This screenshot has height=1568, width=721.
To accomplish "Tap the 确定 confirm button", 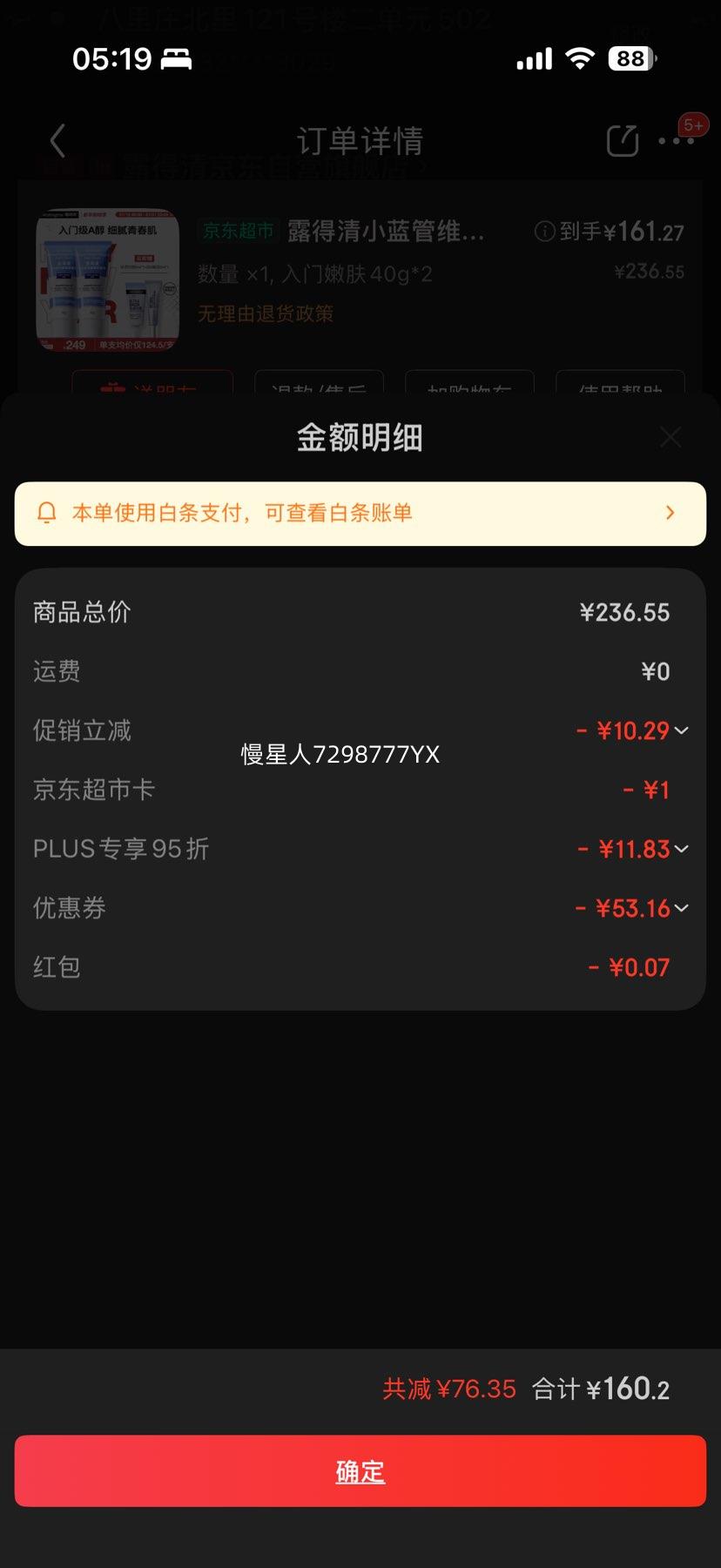I will pyautogui.click(x=360, y=1470).
